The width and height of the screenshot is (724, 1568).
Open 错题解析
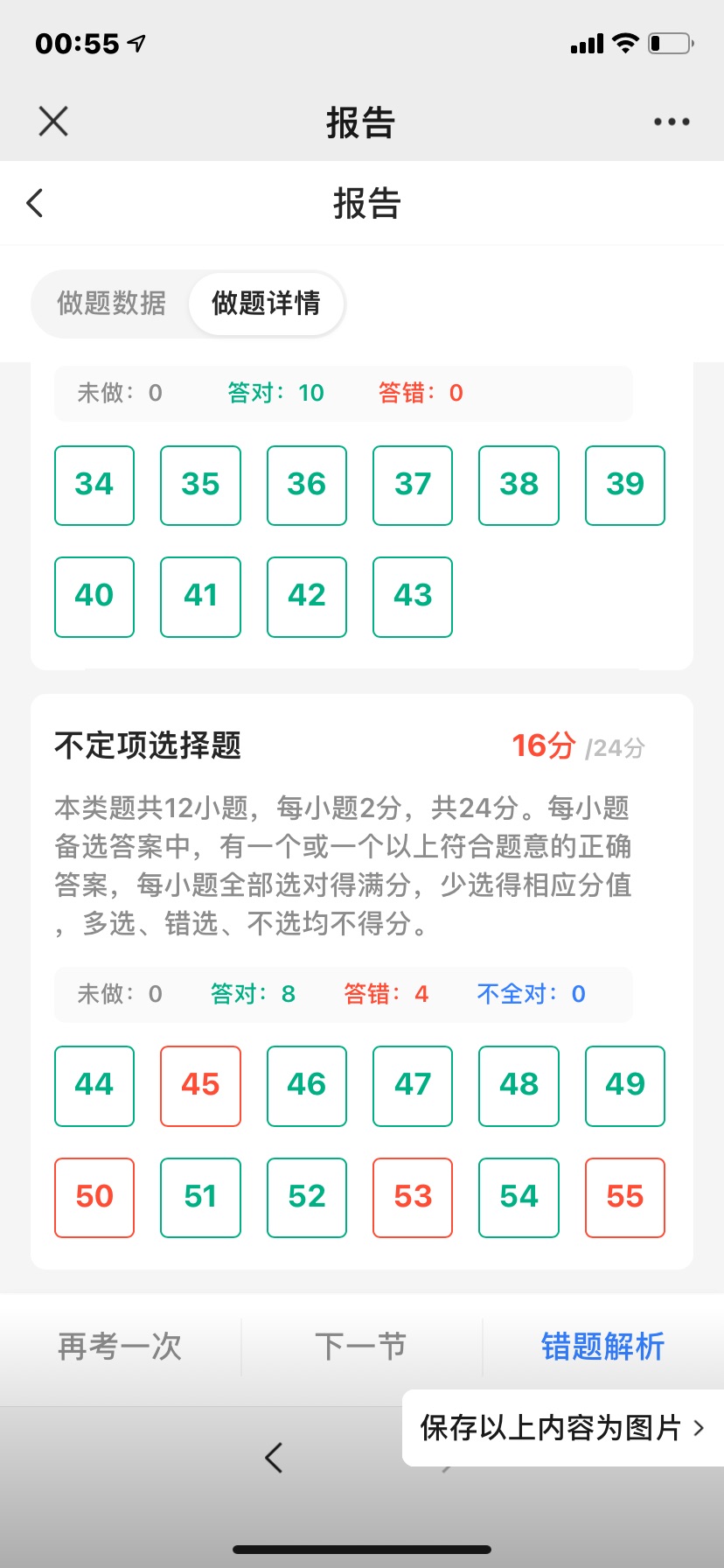click(x=602, y=1347)
